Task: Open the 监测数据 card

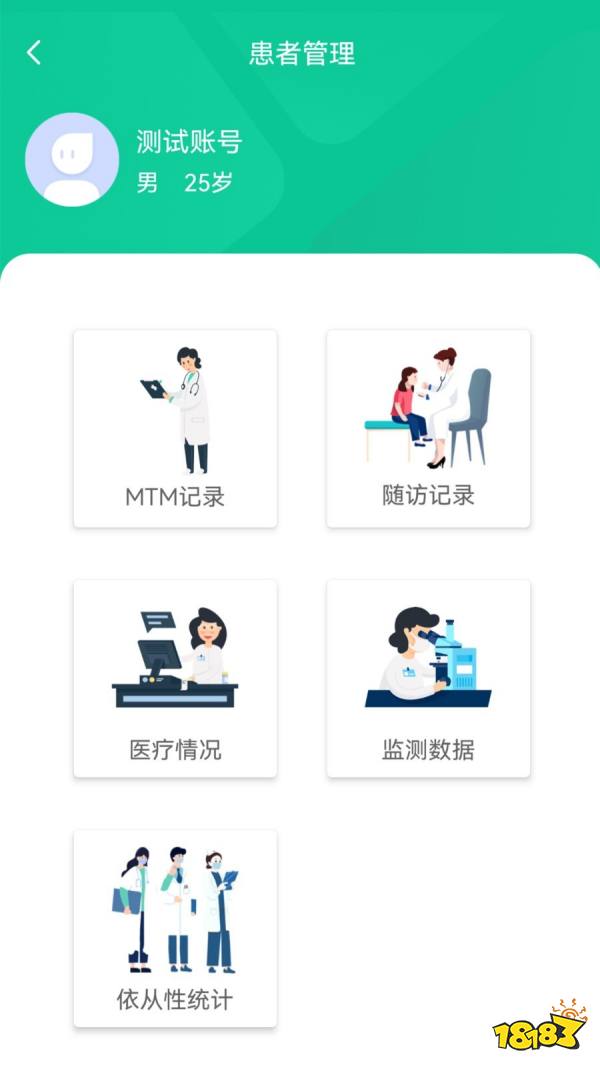Action: [428, 678]
